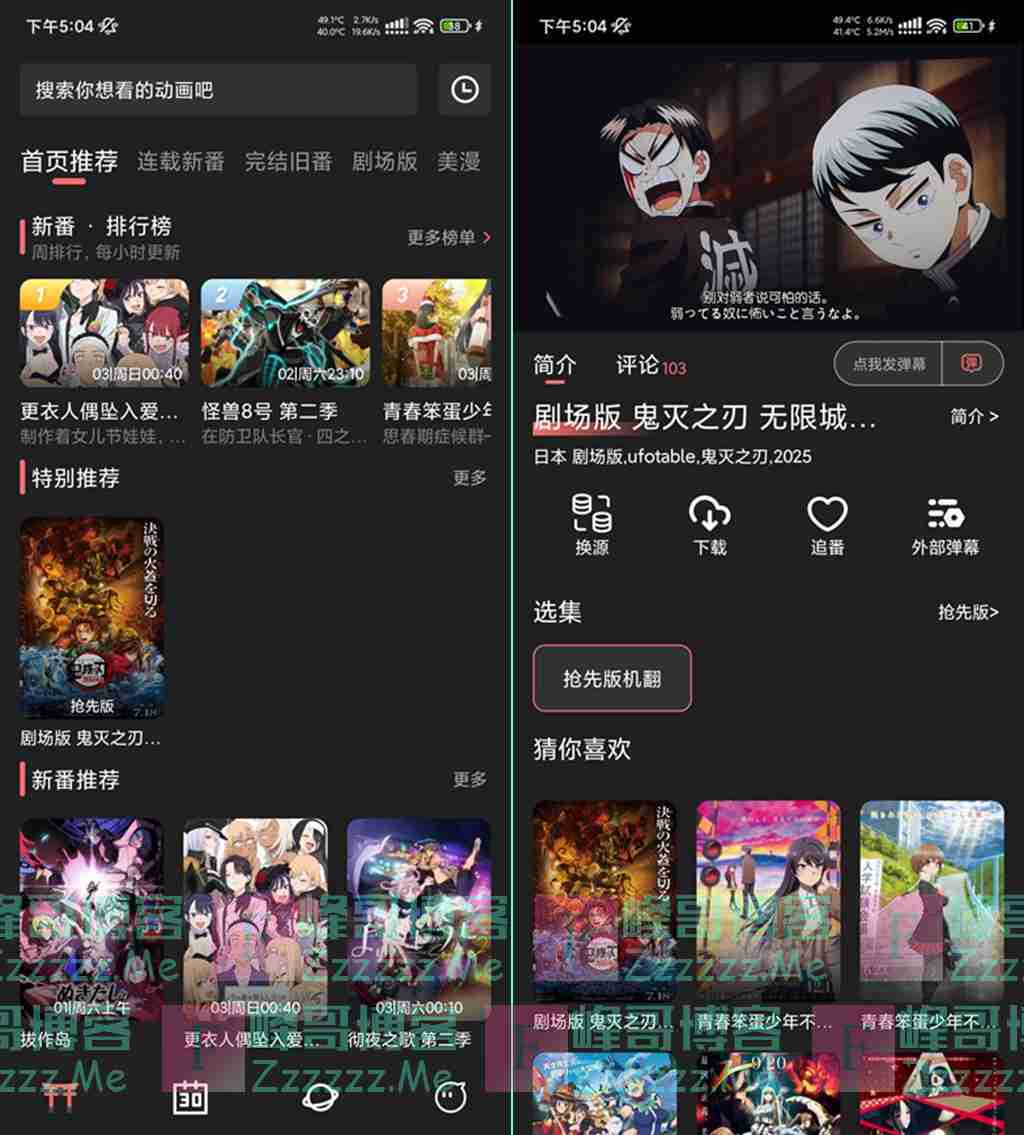
Task: Download this video via 下载
Action: [710, 525]
